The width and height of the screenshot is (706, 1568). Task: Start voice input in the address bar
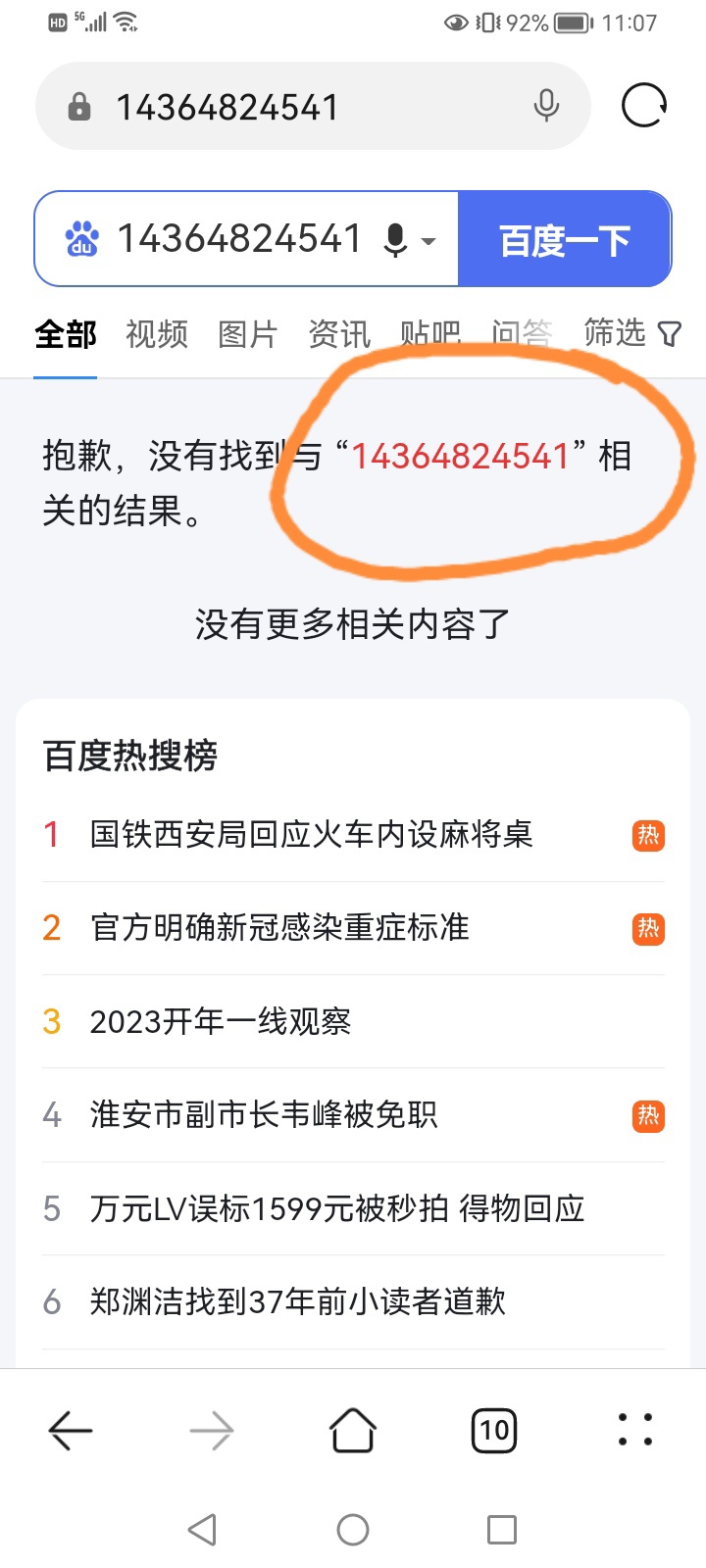point(546,106)
